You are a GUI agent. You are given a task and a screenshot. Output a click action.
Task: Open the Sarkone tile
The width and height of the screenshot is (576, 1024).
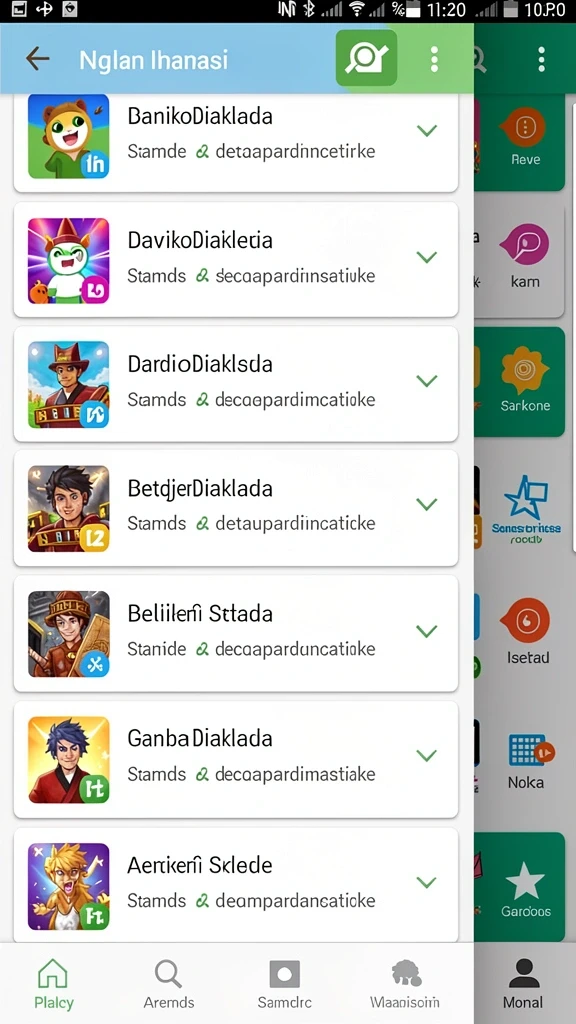click(x=525, y=381)
